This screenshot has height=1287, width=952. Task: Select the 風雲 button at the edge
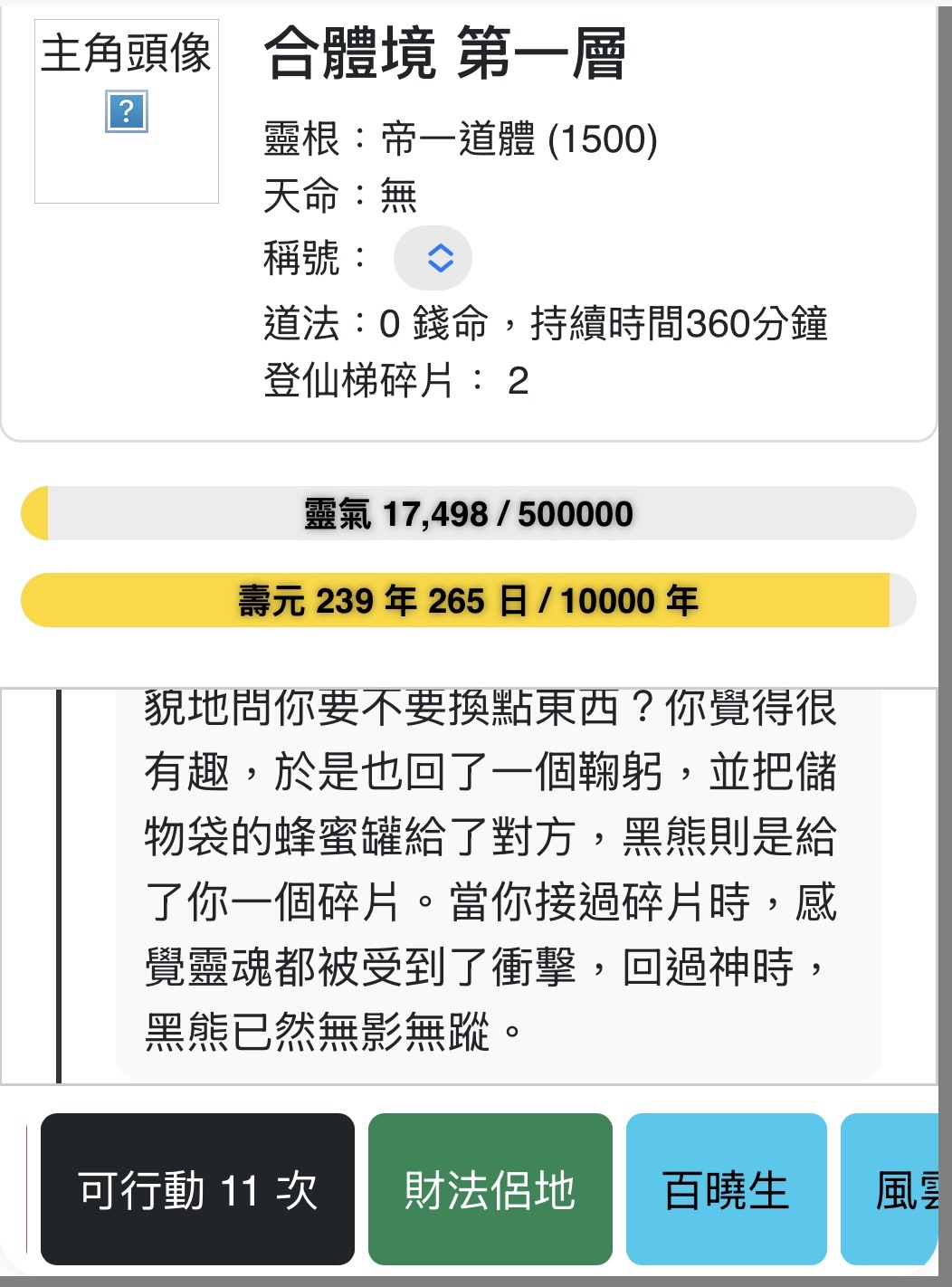891,1188
